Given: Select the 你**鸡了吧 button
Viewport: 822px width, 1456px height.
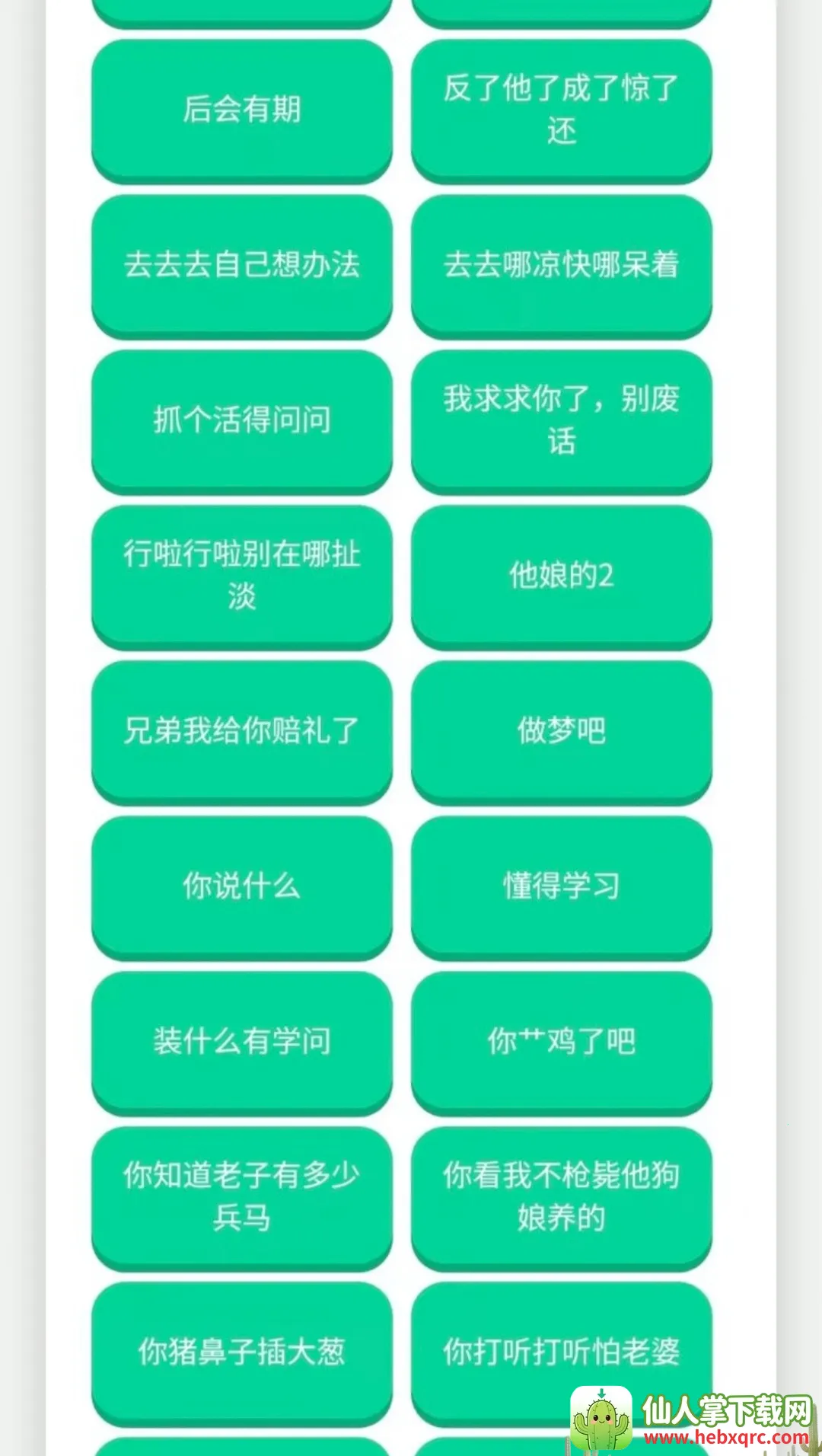Looking at the screenshot, I should (562, 1041).
